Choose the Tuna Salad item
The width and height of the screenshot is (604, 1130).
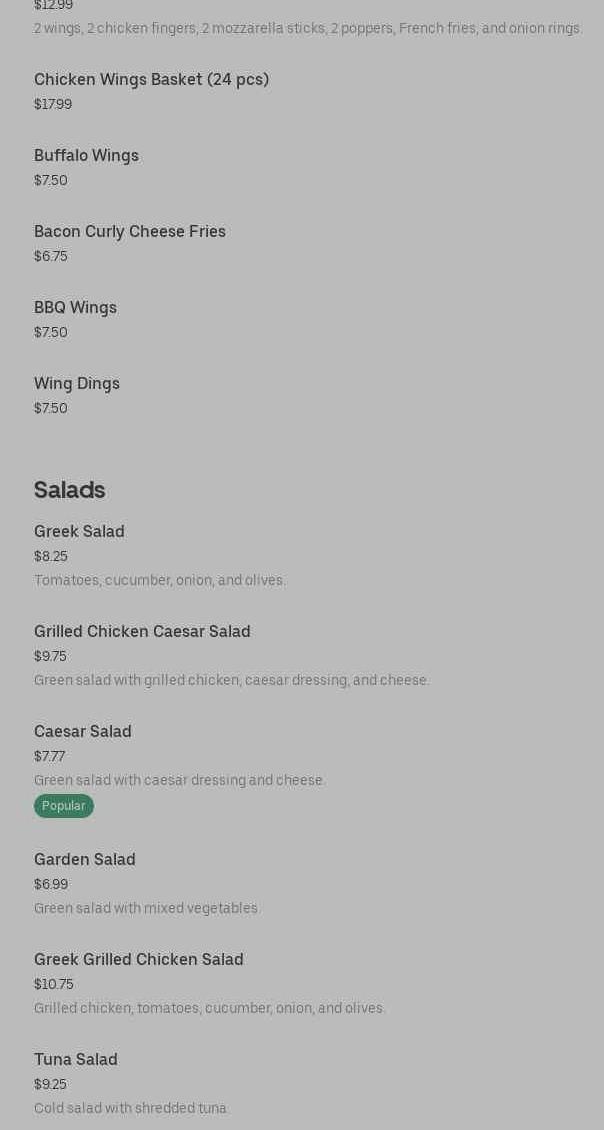[x=76, y=1060]
